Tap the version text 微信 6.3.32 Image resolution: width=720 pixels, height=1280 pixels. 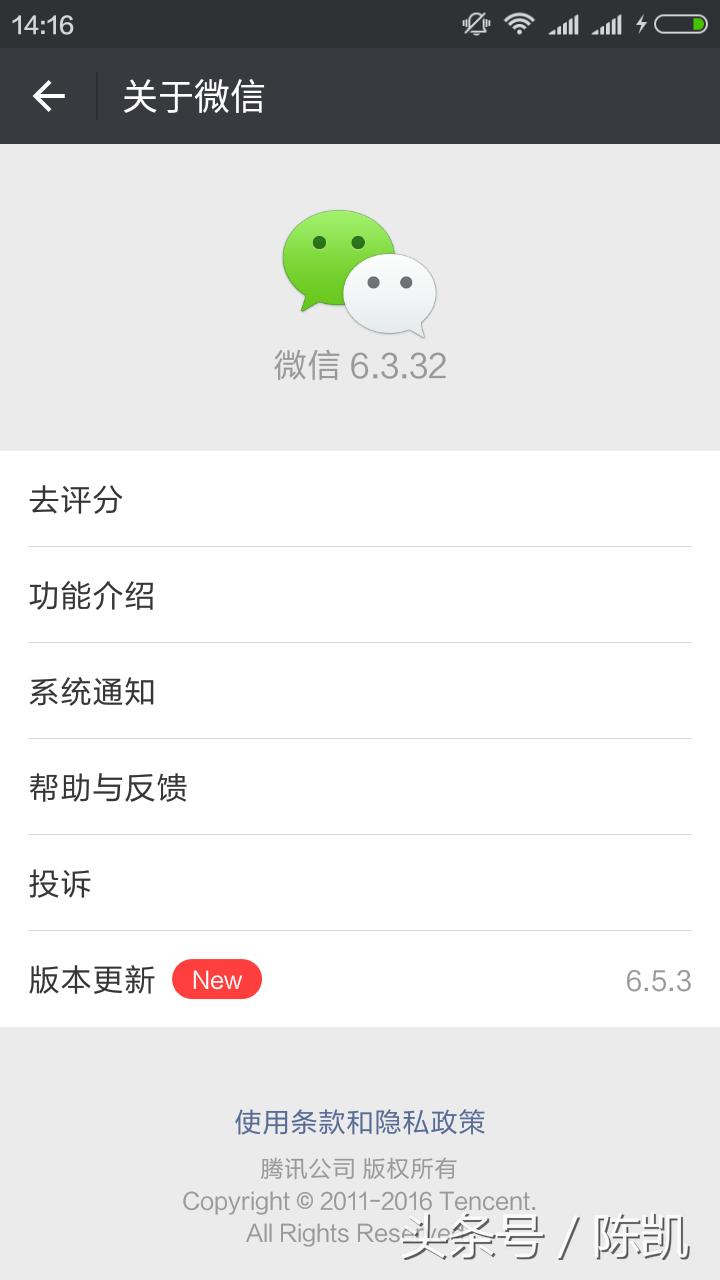(360, 366)
